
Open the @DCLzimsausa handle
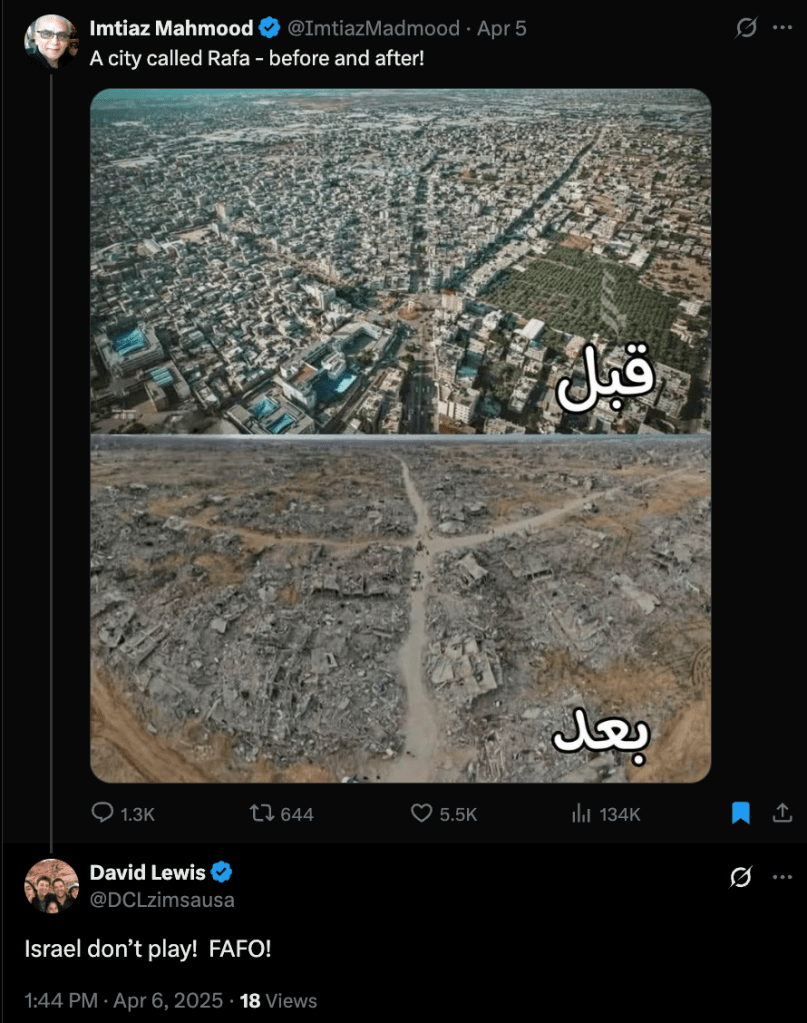point(162,900)
